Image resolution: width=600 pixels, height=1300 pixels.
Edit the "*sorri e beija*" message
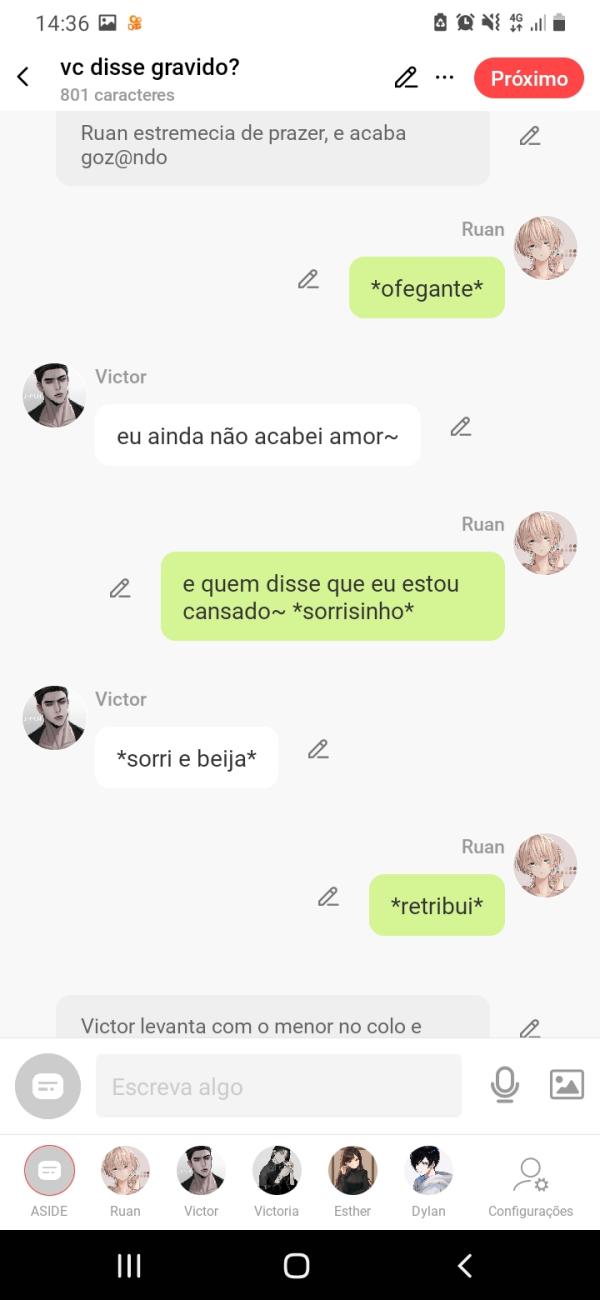(x=318, y=749)
